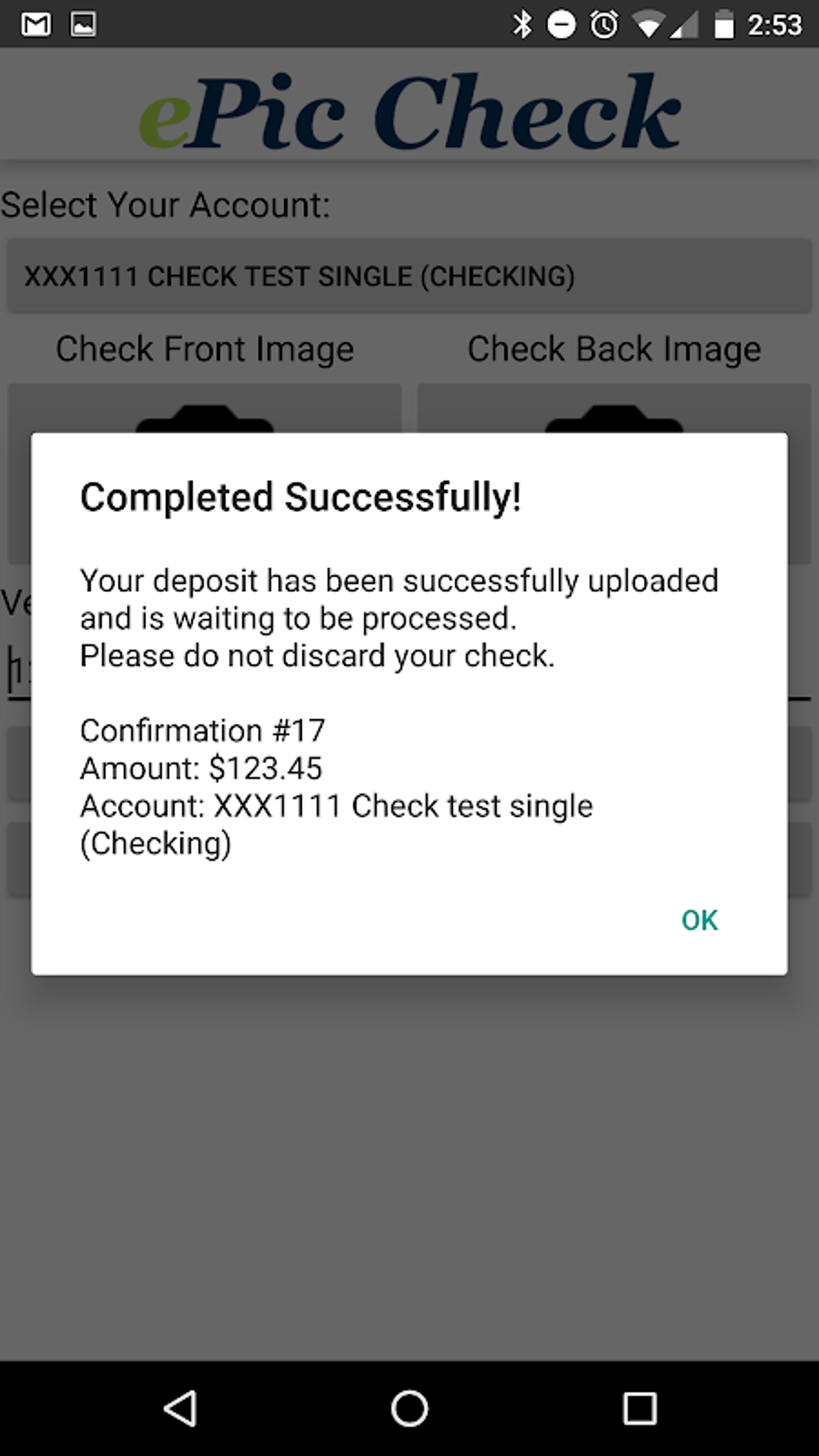Screen dimensions: 819x1456
Task: Open the recent apps overview
Action: 640,1408
